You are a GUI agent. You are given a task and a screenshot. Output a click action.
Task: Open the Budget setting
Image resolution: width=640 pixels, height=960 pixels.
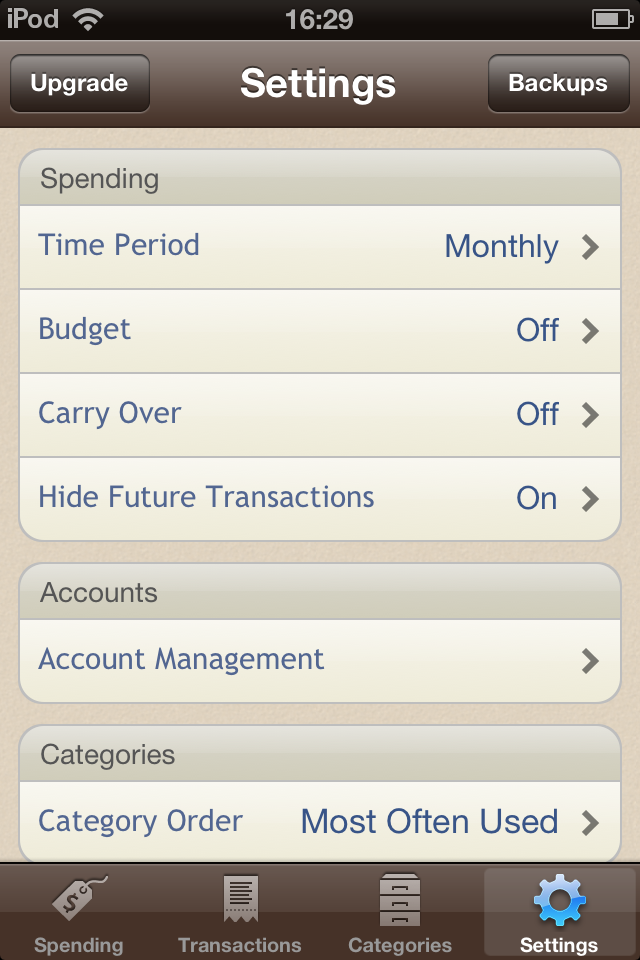pos(320,330)
